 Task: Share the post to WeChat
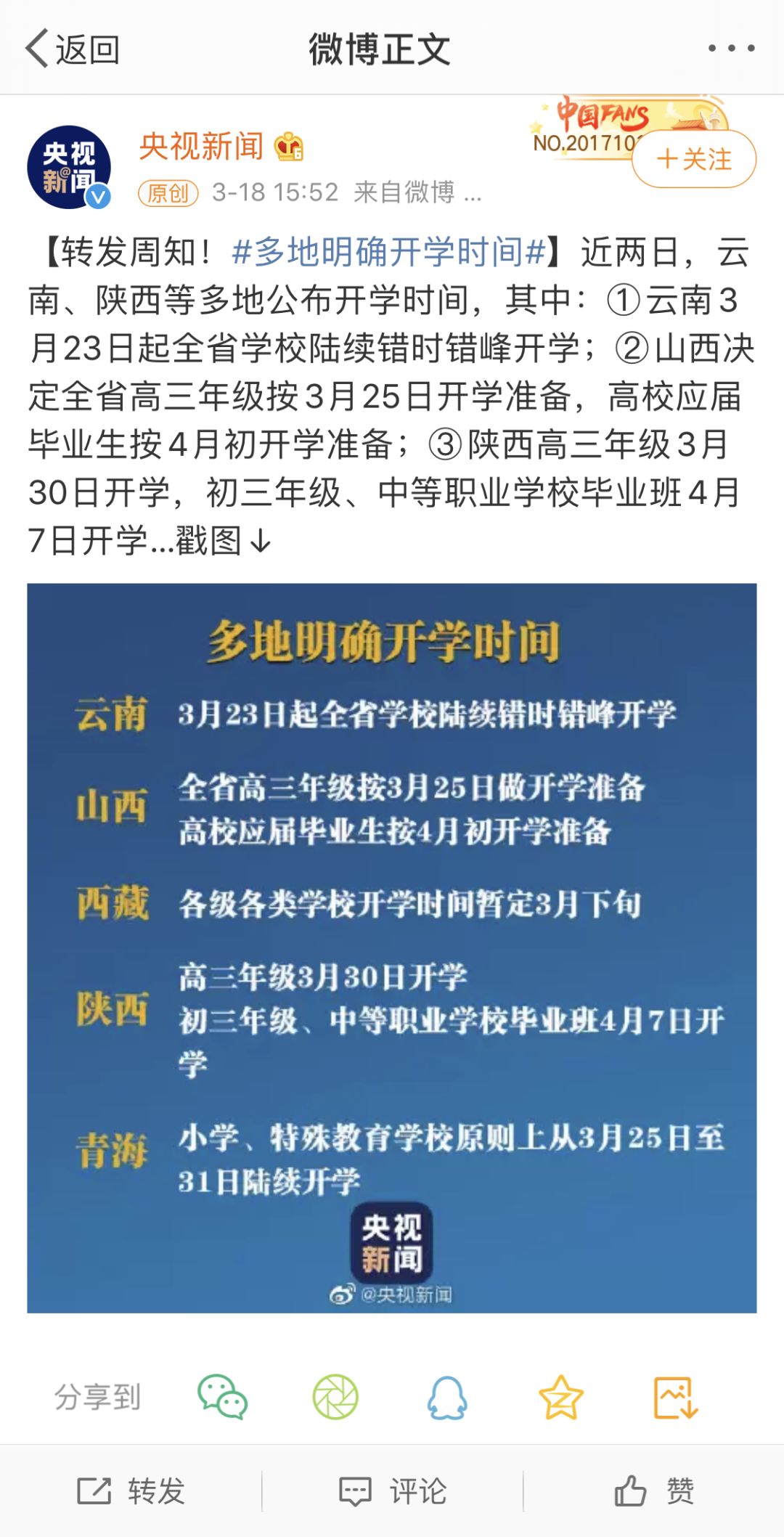point(222,1396)
